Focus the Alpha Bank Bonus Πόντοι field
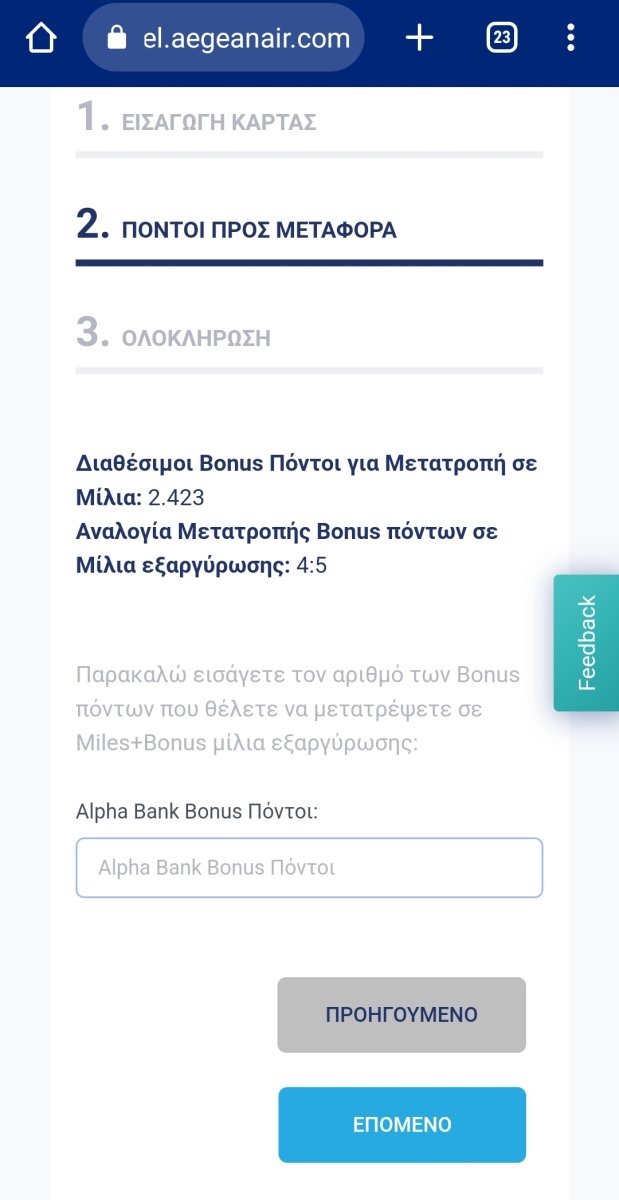Image resolution: width=619 pixels, height=1200 pixels. point(309,867)
